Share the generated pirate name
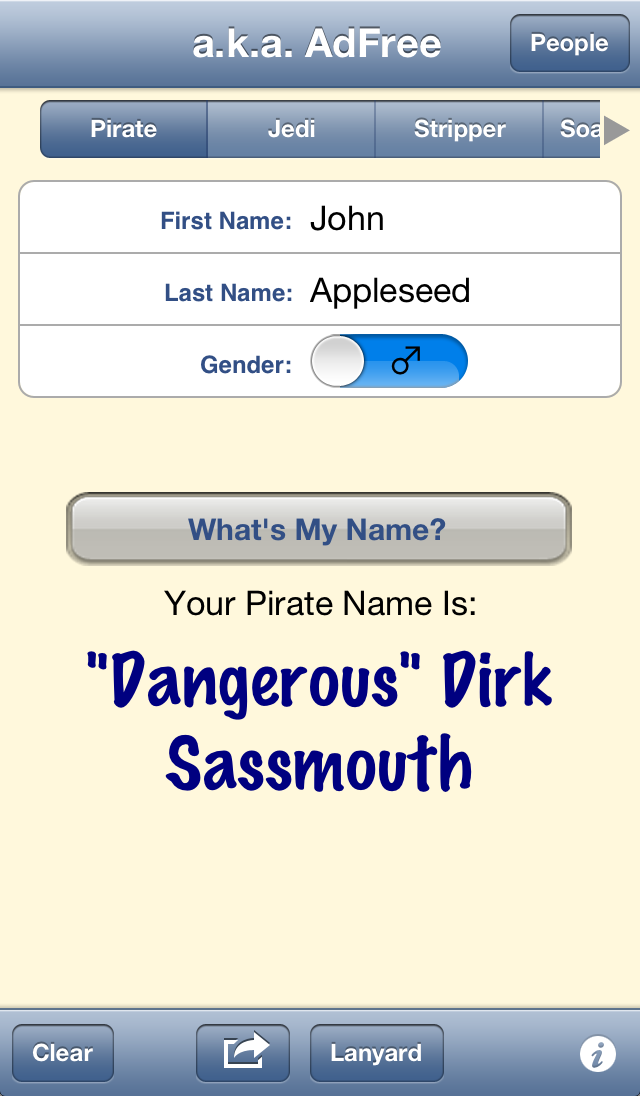This screenshot has height=1096, width=640. [x=243, y=1053]
